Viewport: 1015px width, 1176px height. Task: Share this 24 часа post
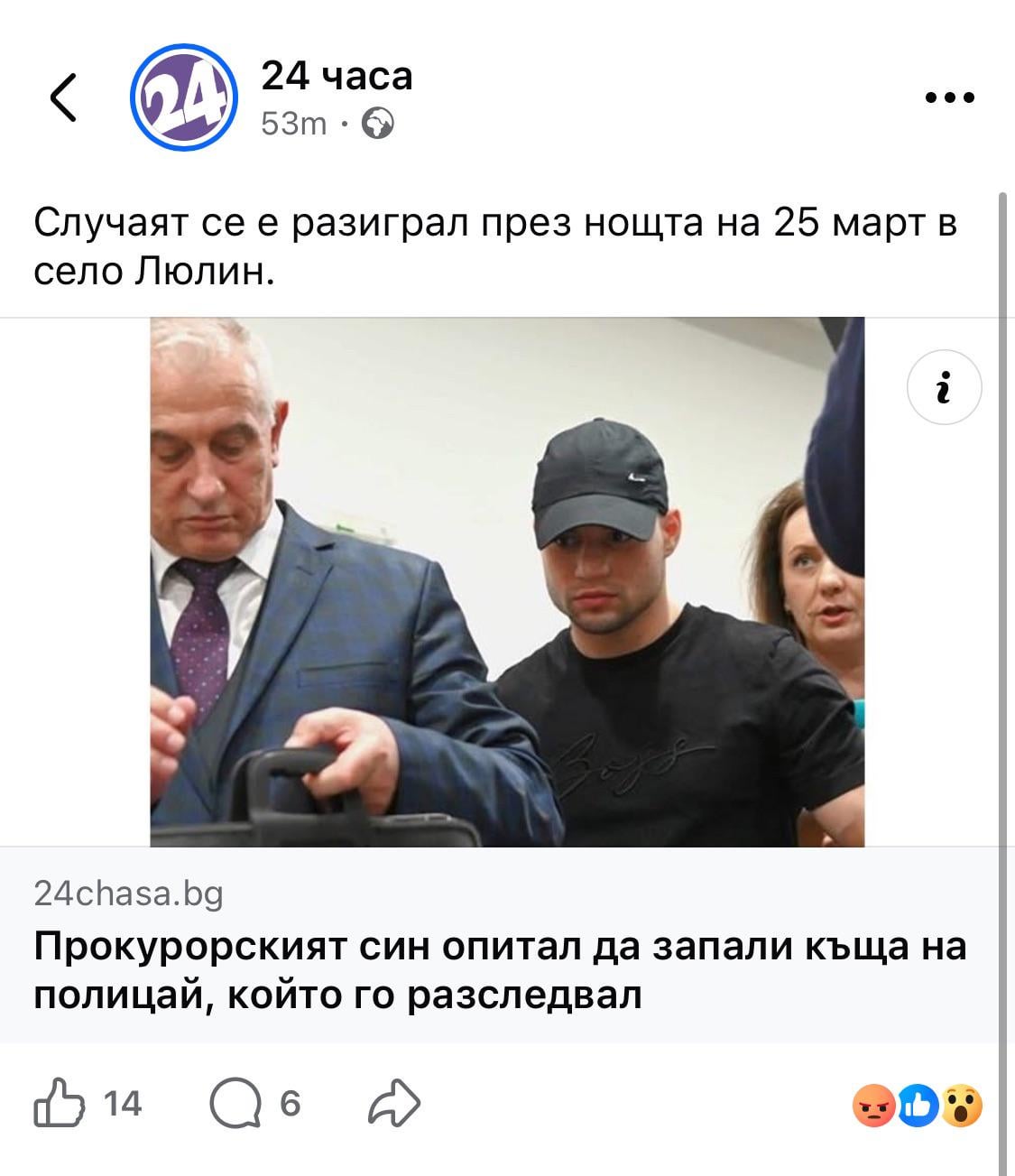[x=394, y=1103]
